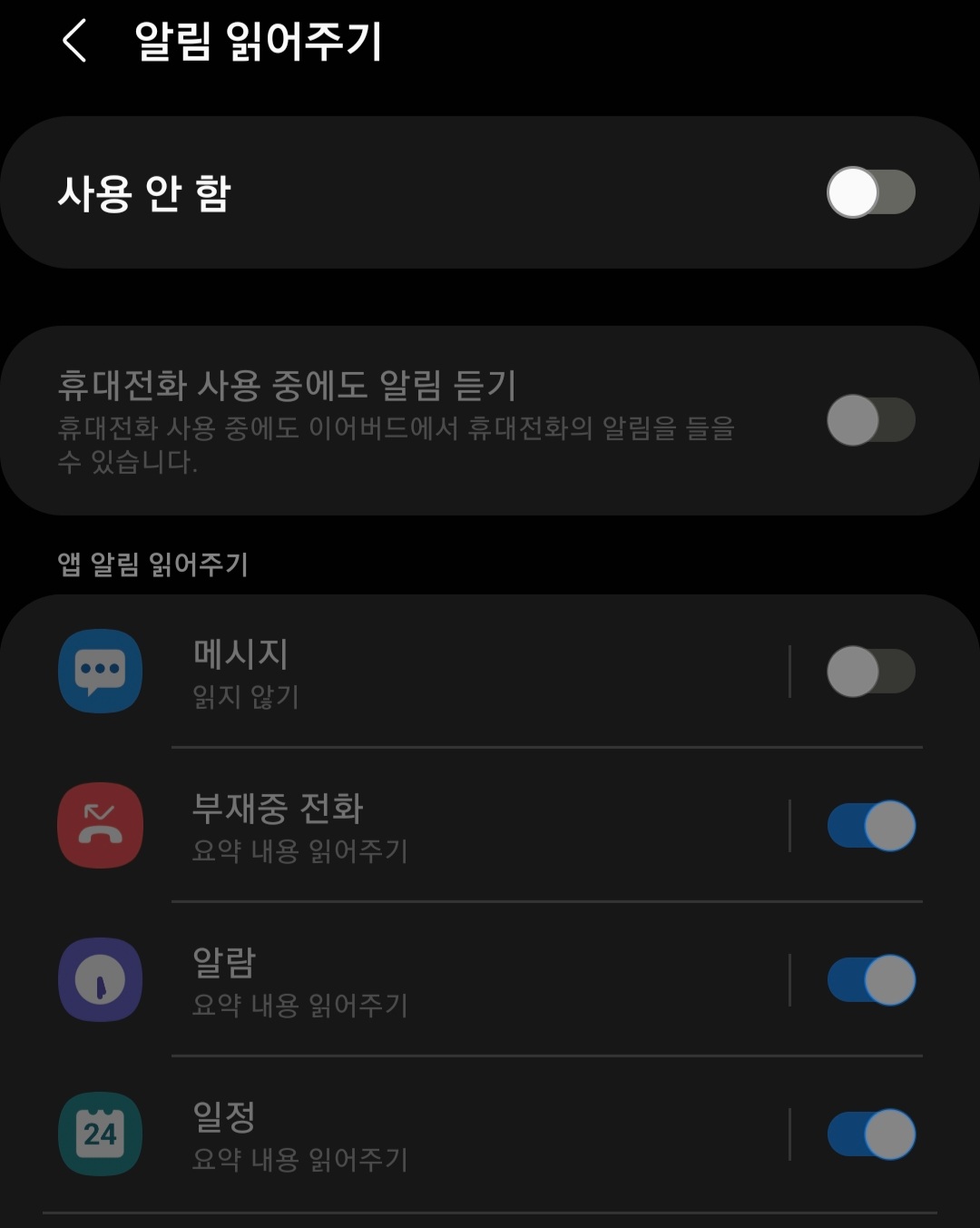Screen dimensions: 980x1228
Task: Enable the 메시지 switch
Action: click(x=869, y=672)
